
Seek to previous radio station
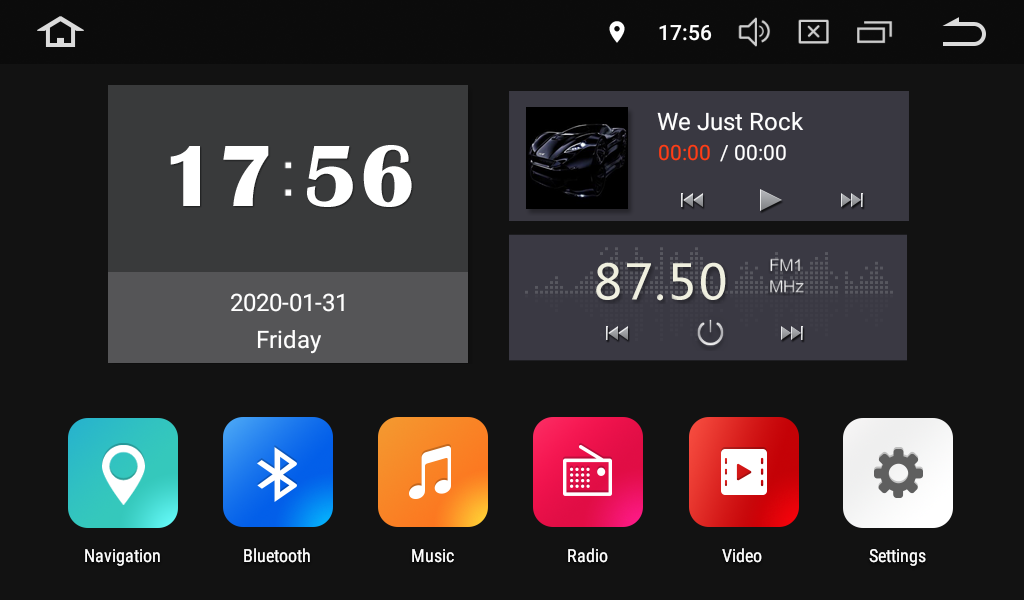pos(617,333)
